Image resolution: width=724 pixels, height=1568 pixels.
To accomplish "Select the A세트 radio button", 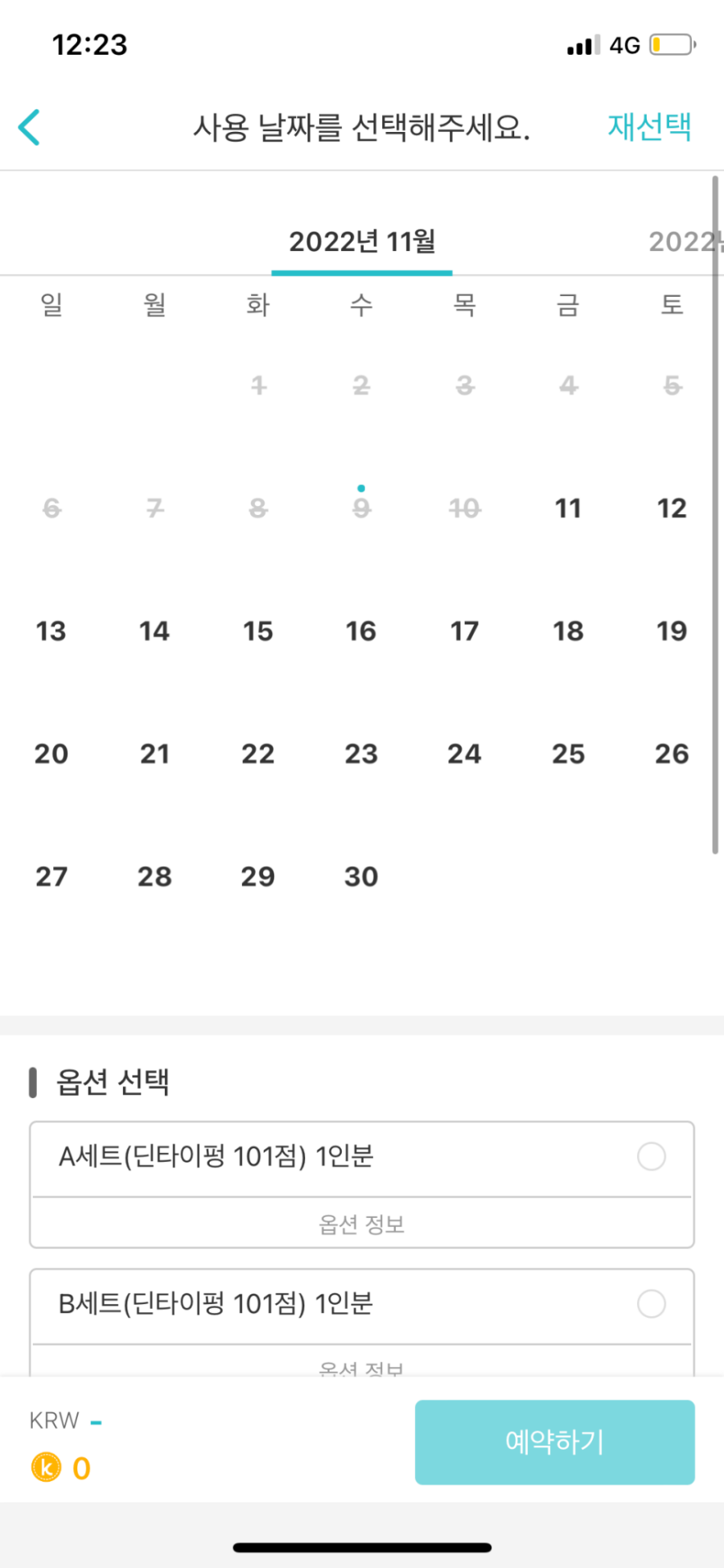I will [x=652, y=1157].
